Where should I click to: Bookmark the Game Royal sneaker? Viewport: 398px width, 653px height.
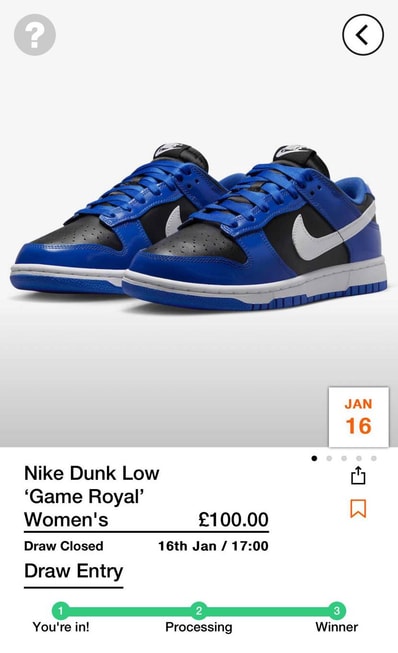click(x=358, y=508)
